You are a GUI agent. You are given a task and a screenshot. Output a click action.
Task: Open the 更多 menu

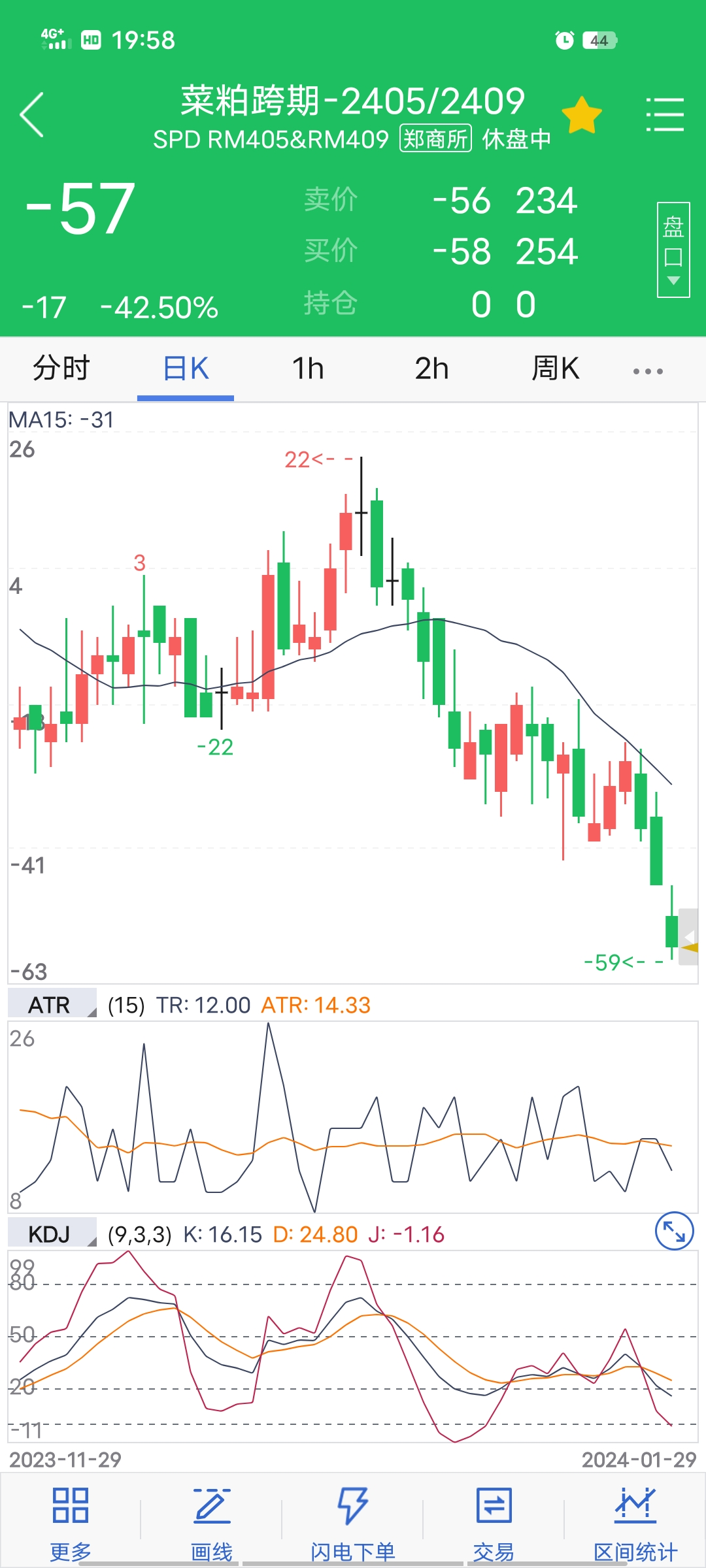coord(71,1522)
